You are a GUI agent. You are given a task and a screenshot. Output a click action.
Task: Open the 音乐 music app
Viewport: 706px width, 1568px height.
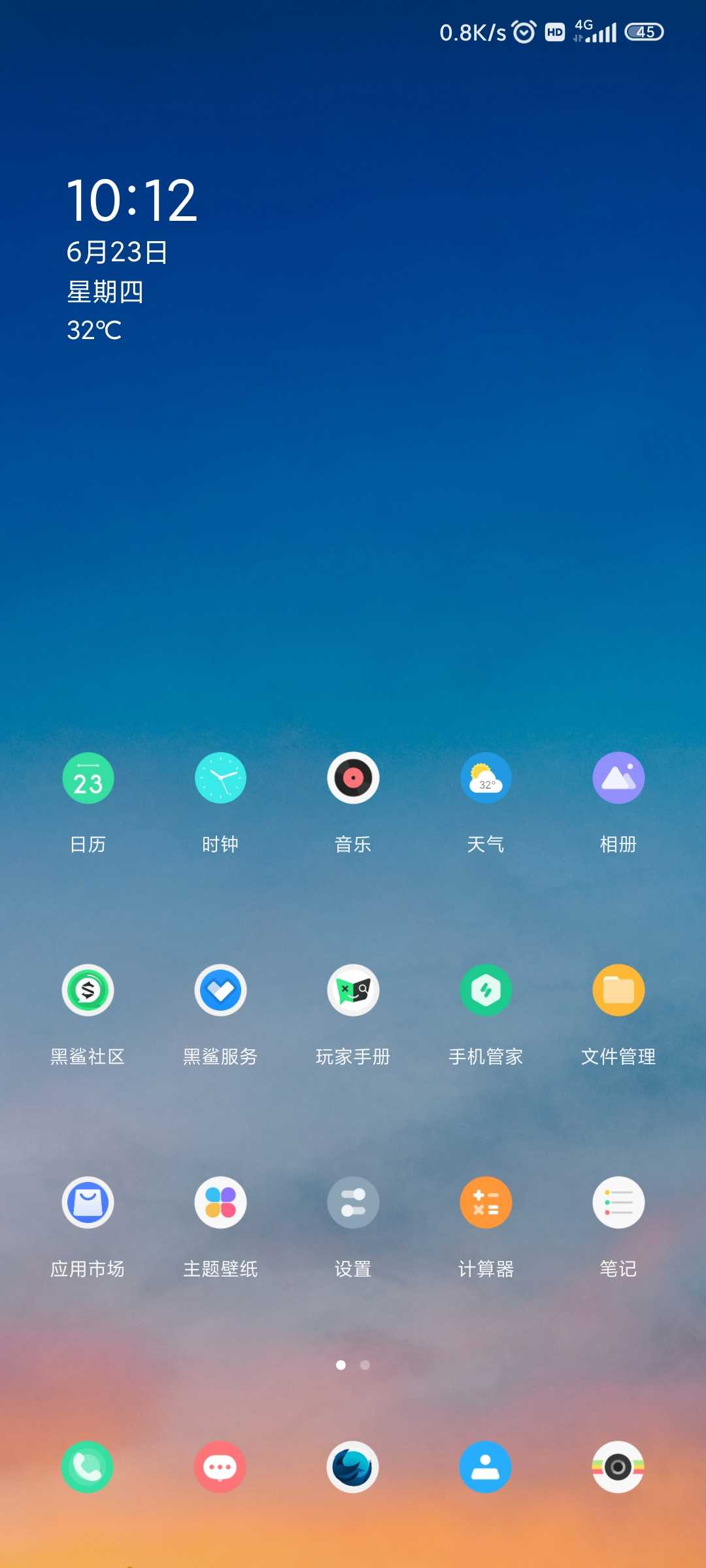click(x=353, y=778)
